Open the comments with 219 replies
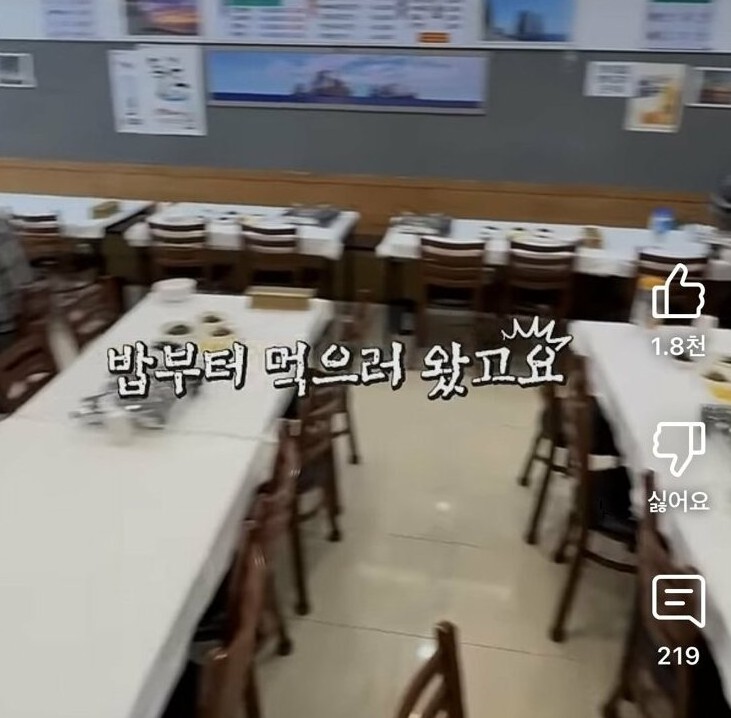 tap(679, 604)
